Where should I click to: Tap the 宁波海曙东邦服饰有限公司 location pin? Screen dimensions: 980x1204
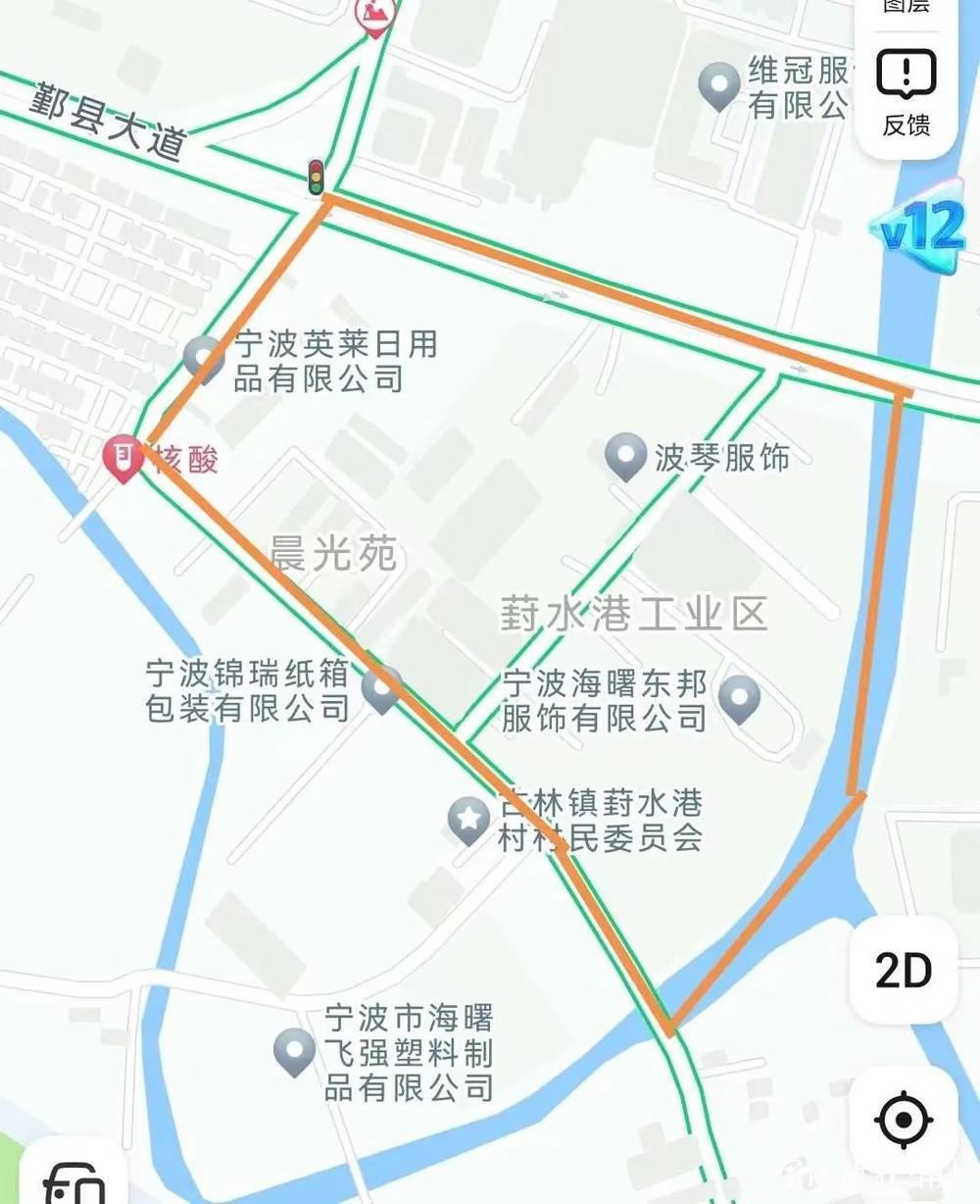pos(739,698)
